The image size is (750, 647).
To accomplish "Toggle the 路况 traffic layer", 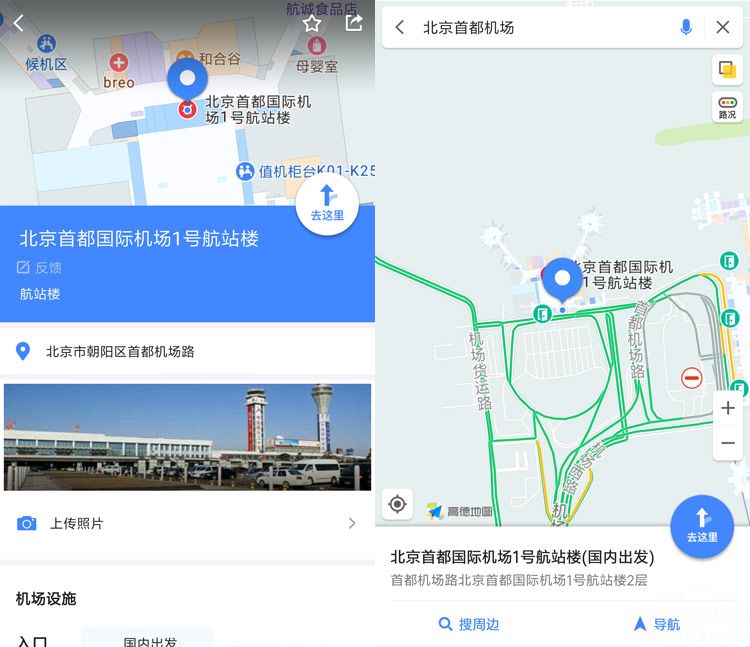I will pyautogui.click(x=727, y=107).
